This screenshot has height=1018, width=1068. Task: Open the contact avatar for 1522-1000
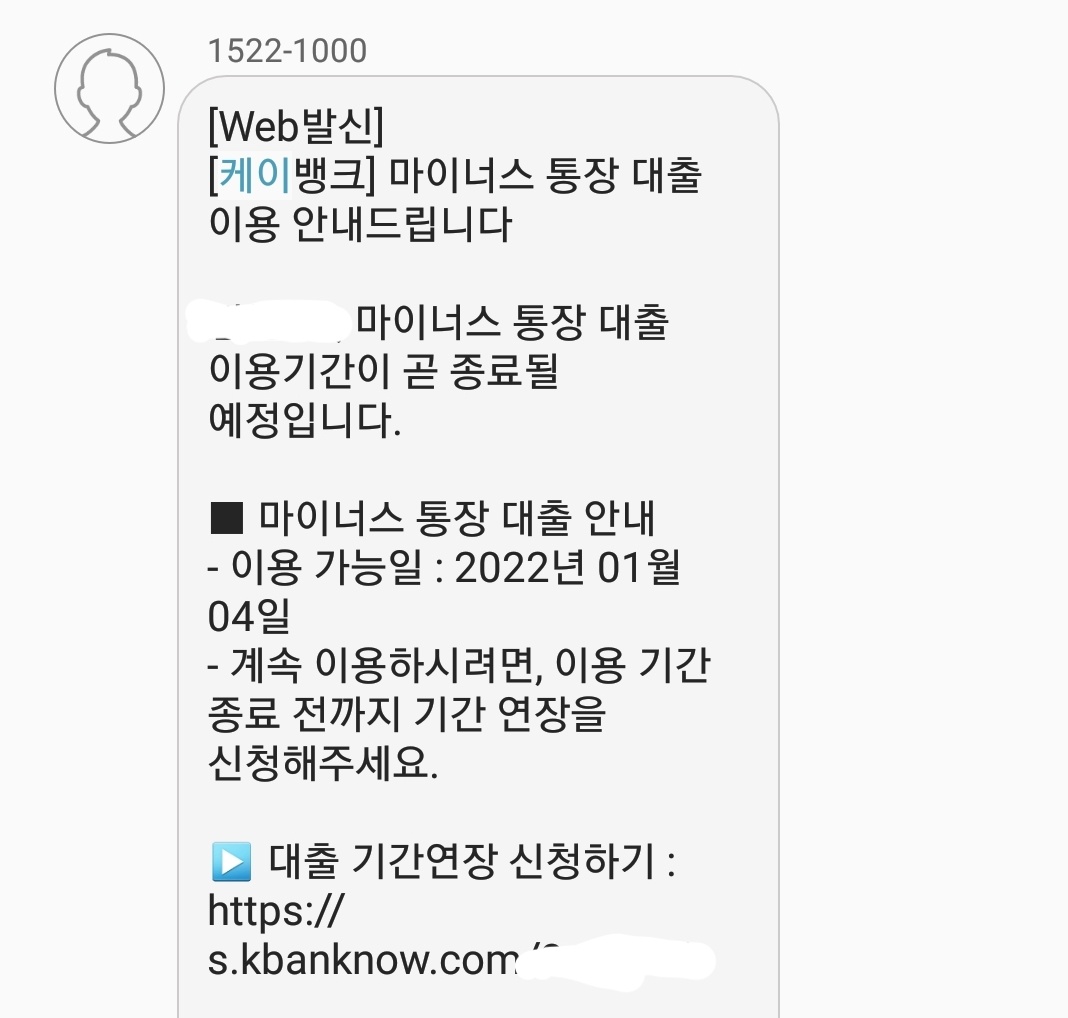[x=108, y=94]
